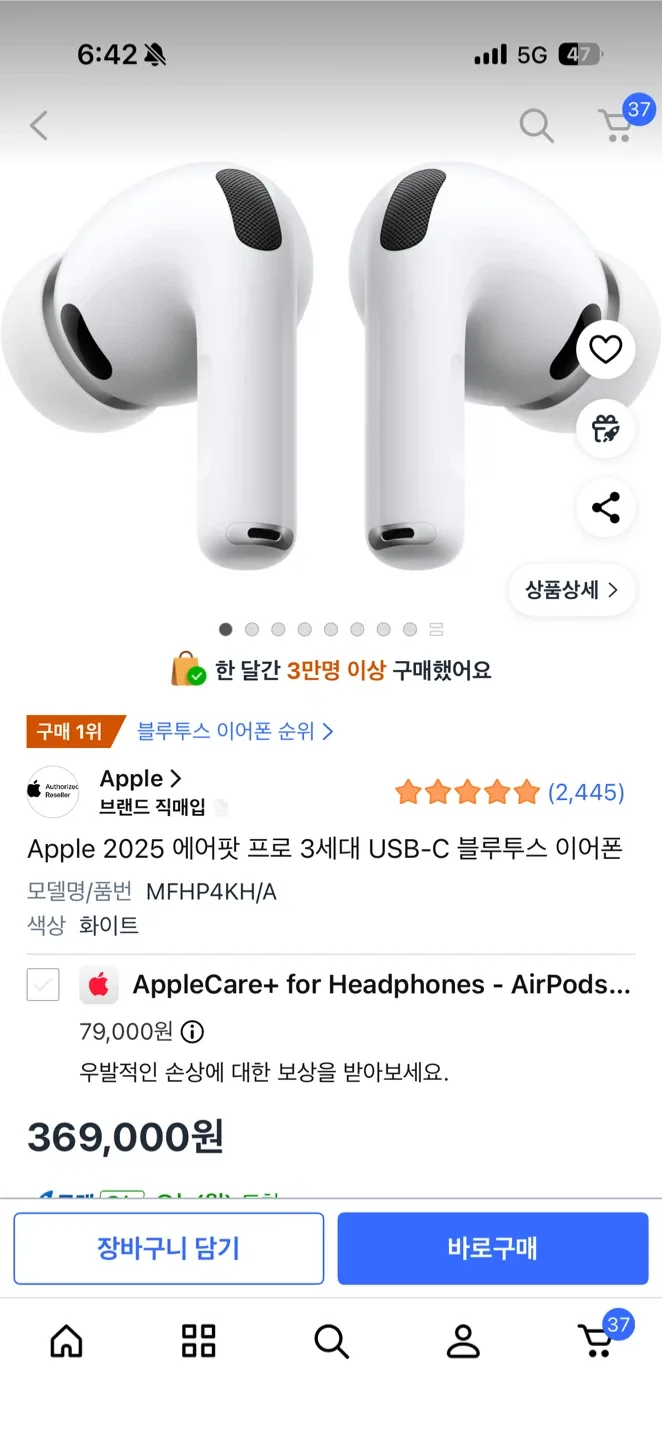Tap the gift icon beside the product image

point(605,428)
